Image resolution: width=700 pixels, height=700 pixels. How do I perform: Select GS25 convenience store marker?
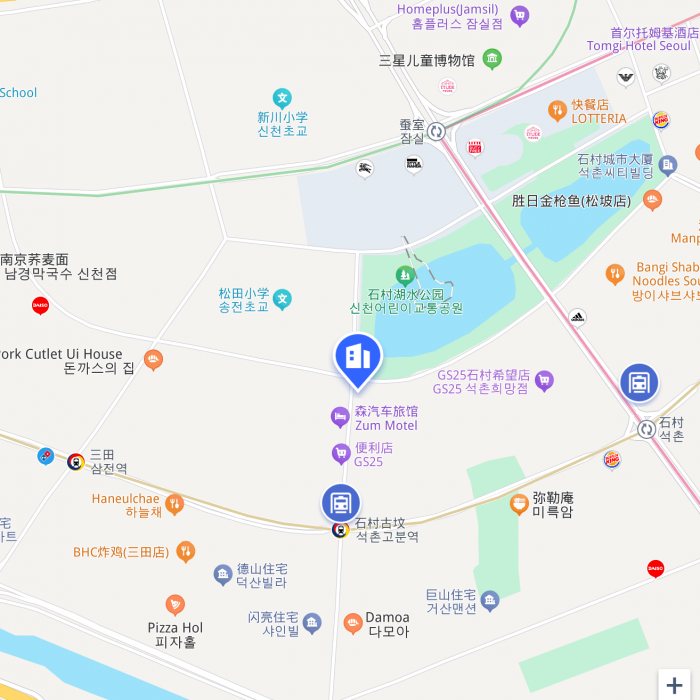341,454
